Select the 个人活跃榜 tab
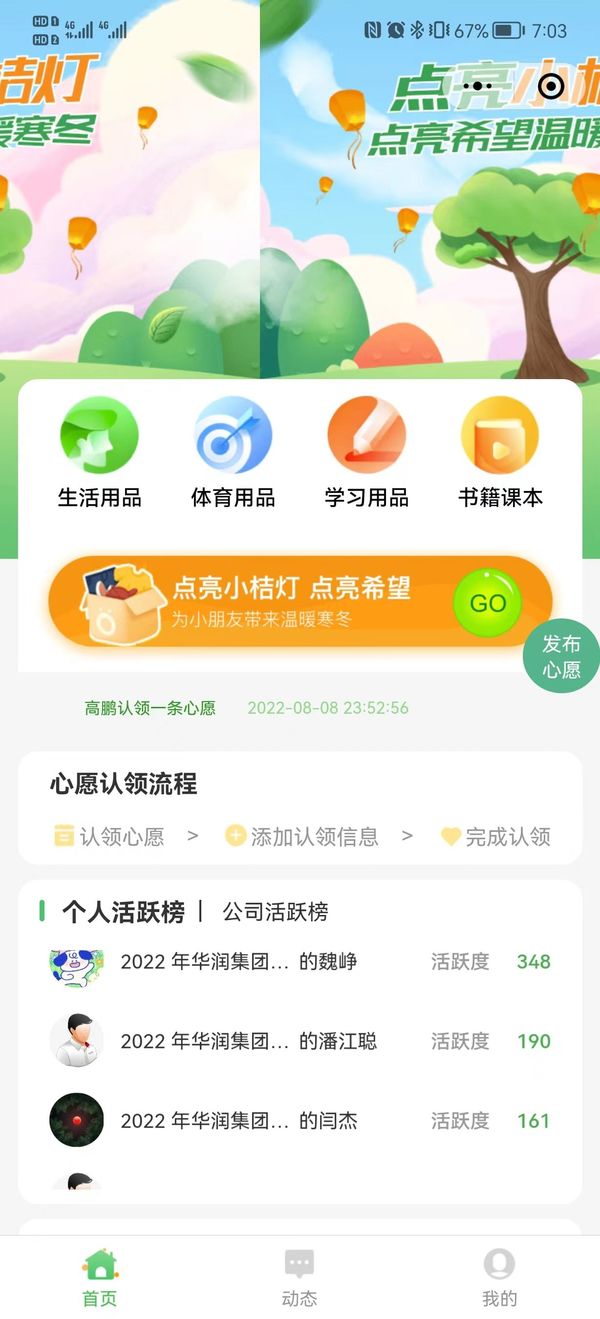The width and height of the screenshot is (600, 1319). click(x=123, y=912)
